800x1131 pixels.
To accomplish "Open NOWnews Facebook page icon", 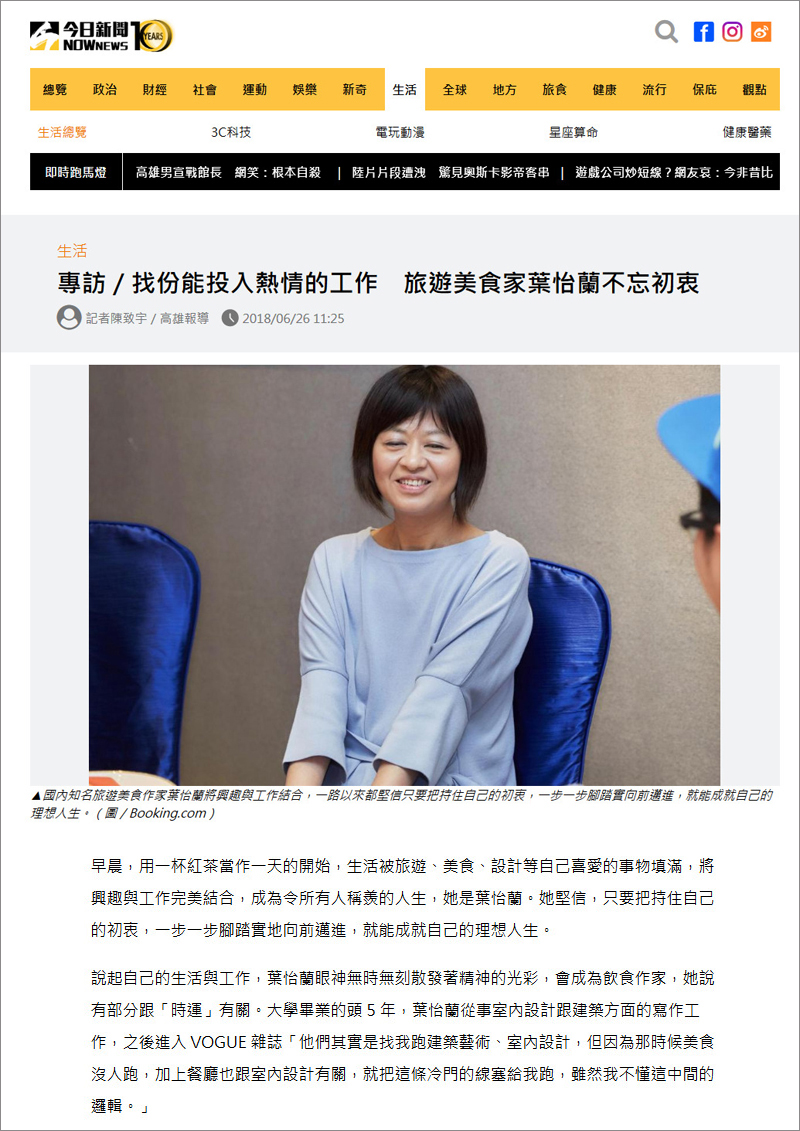I will click(703, 32).
